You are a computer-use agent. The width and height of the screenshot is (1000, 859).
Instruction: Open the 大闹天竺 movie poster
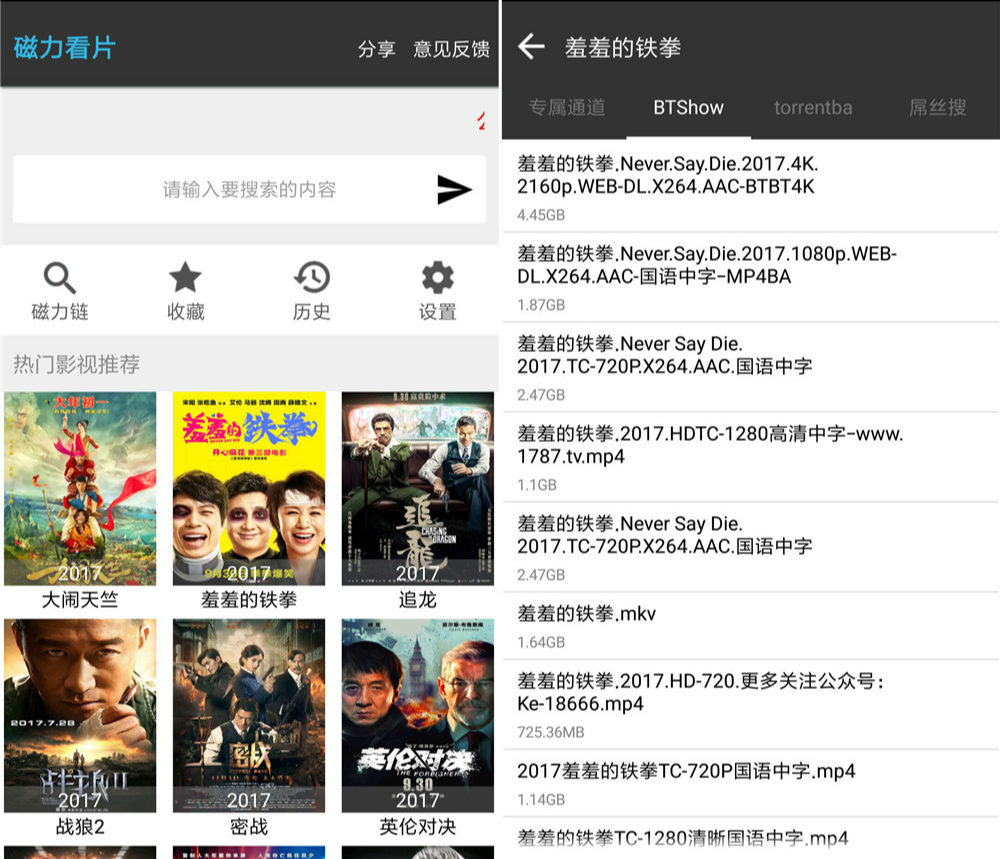coord(80,489)
